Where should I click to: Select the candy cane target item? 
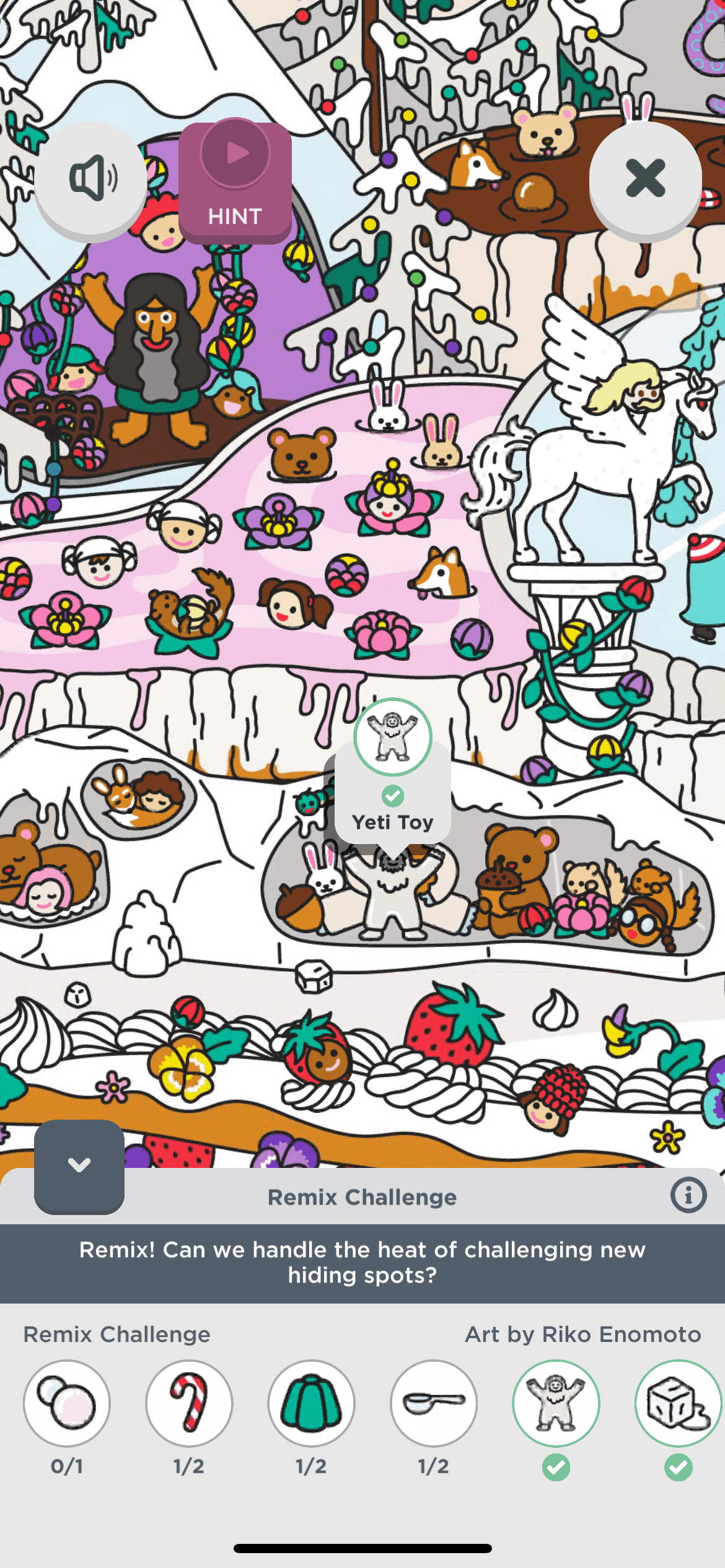[x=189, y=1403]
